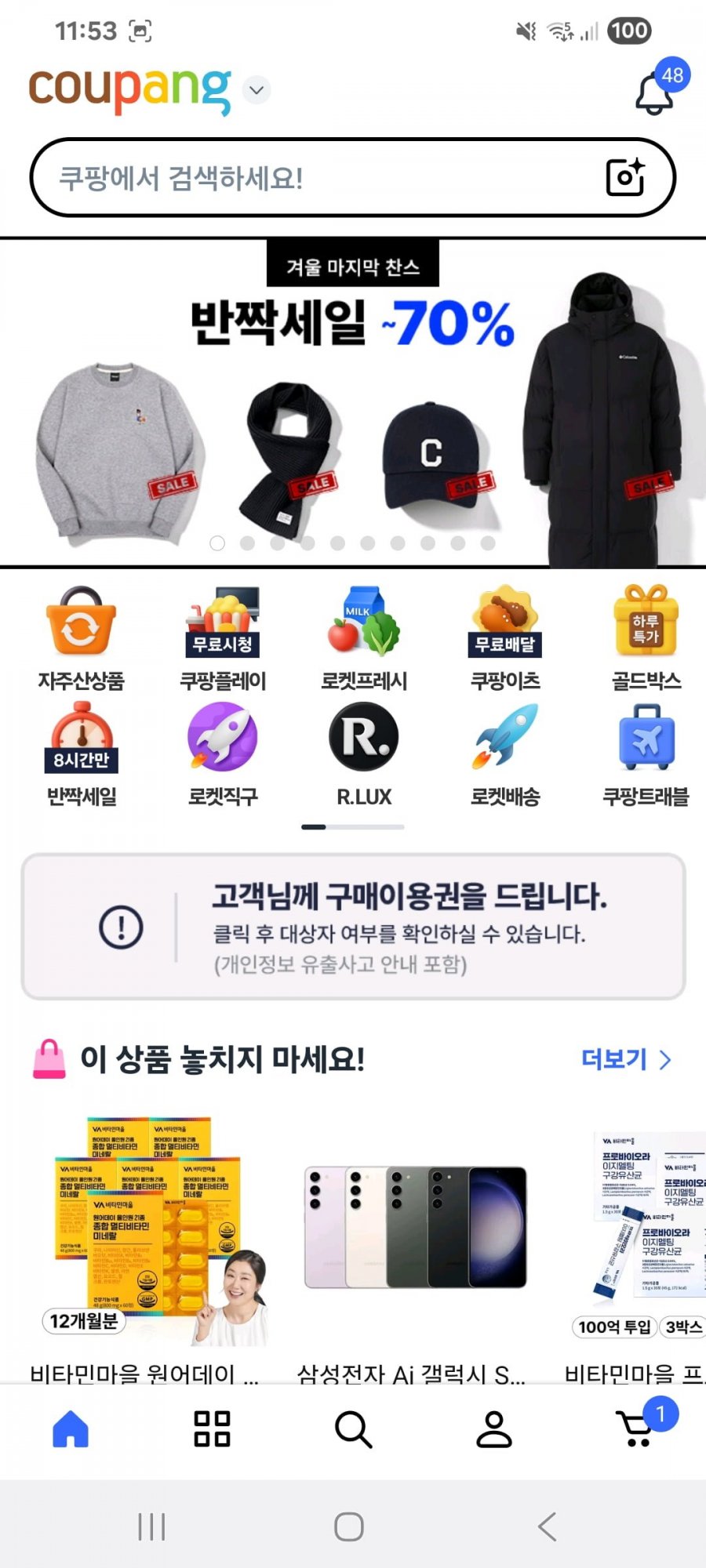This screenshot has height=1568, width=706.
Task: Open camera image search icon
Action: (x=625, y=178)
